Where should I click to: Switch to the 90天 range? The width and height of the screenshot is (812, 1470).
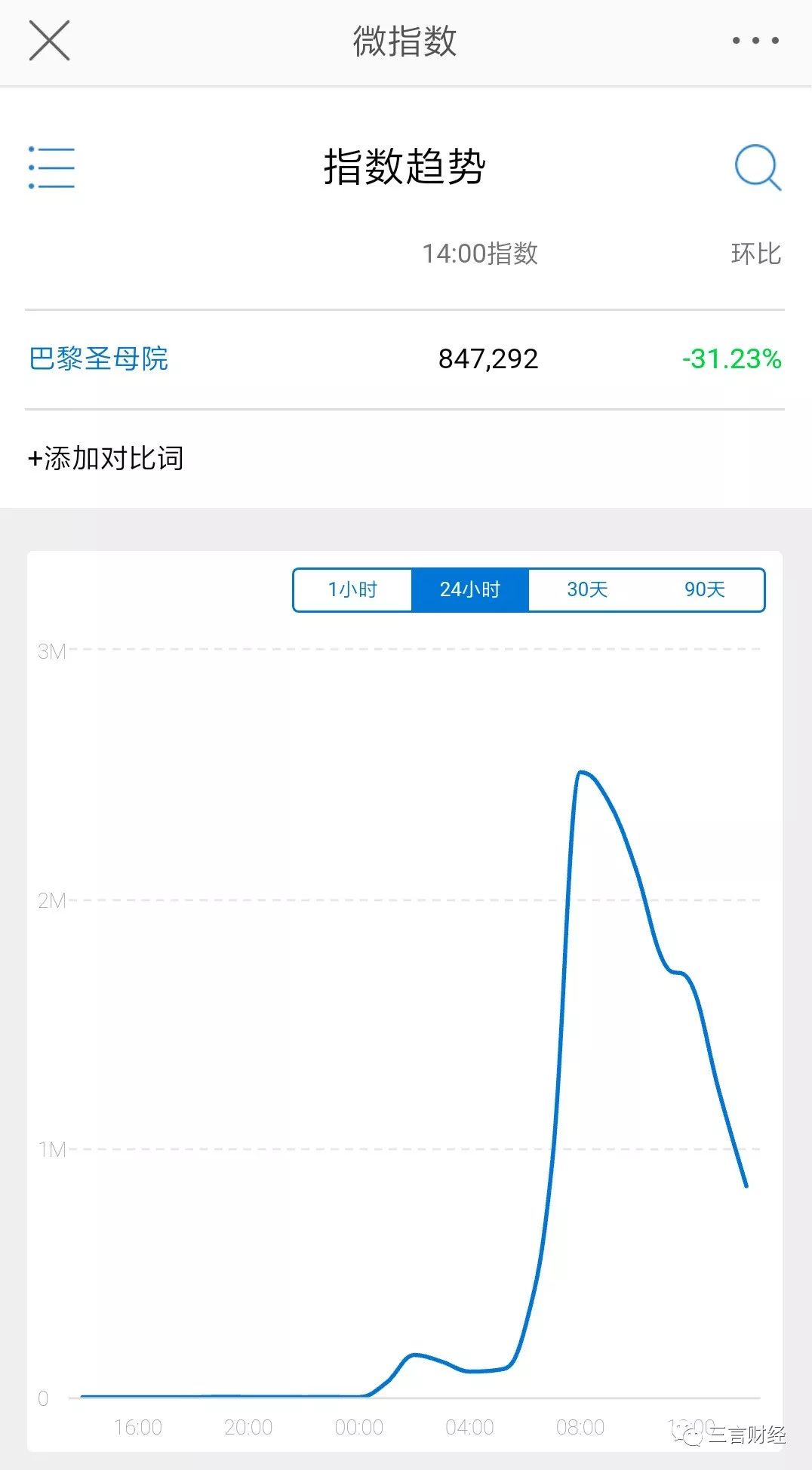[705, 589]
